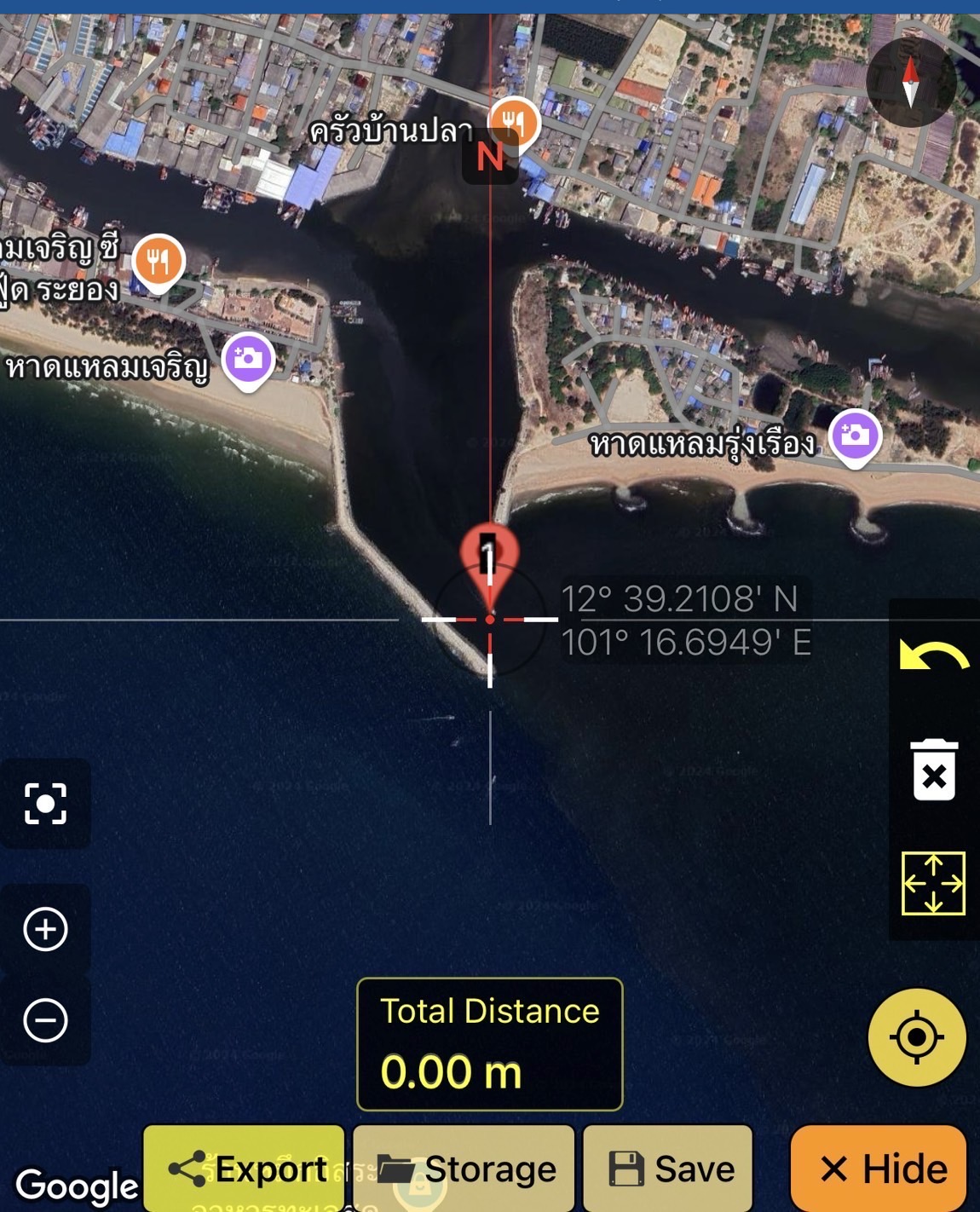Delete all measurement points
This screenshot has height=1212, width=980.
click(x=934, y=770)
